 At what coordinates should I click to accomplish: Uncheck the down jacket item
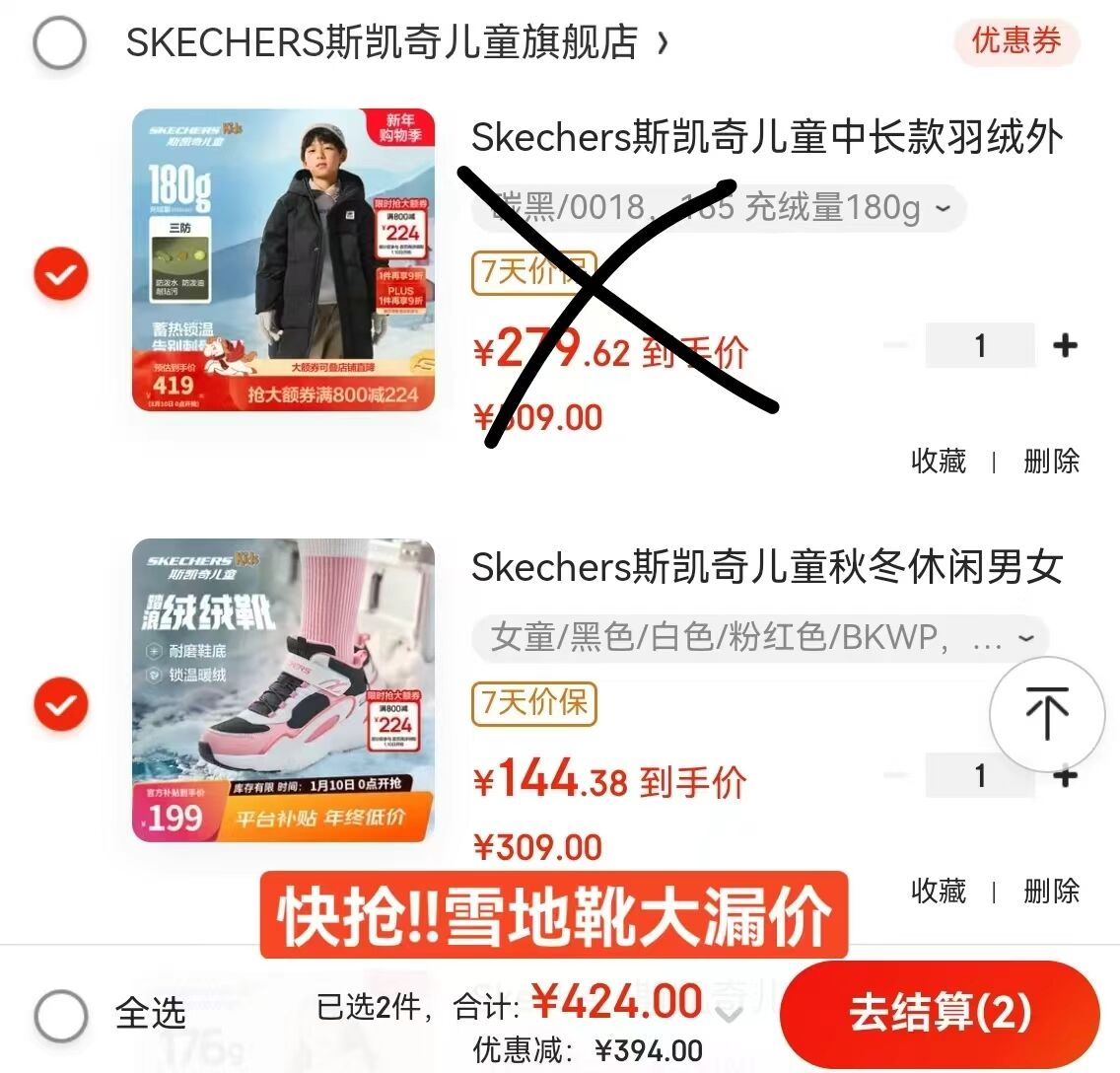(x=61, y=274)
